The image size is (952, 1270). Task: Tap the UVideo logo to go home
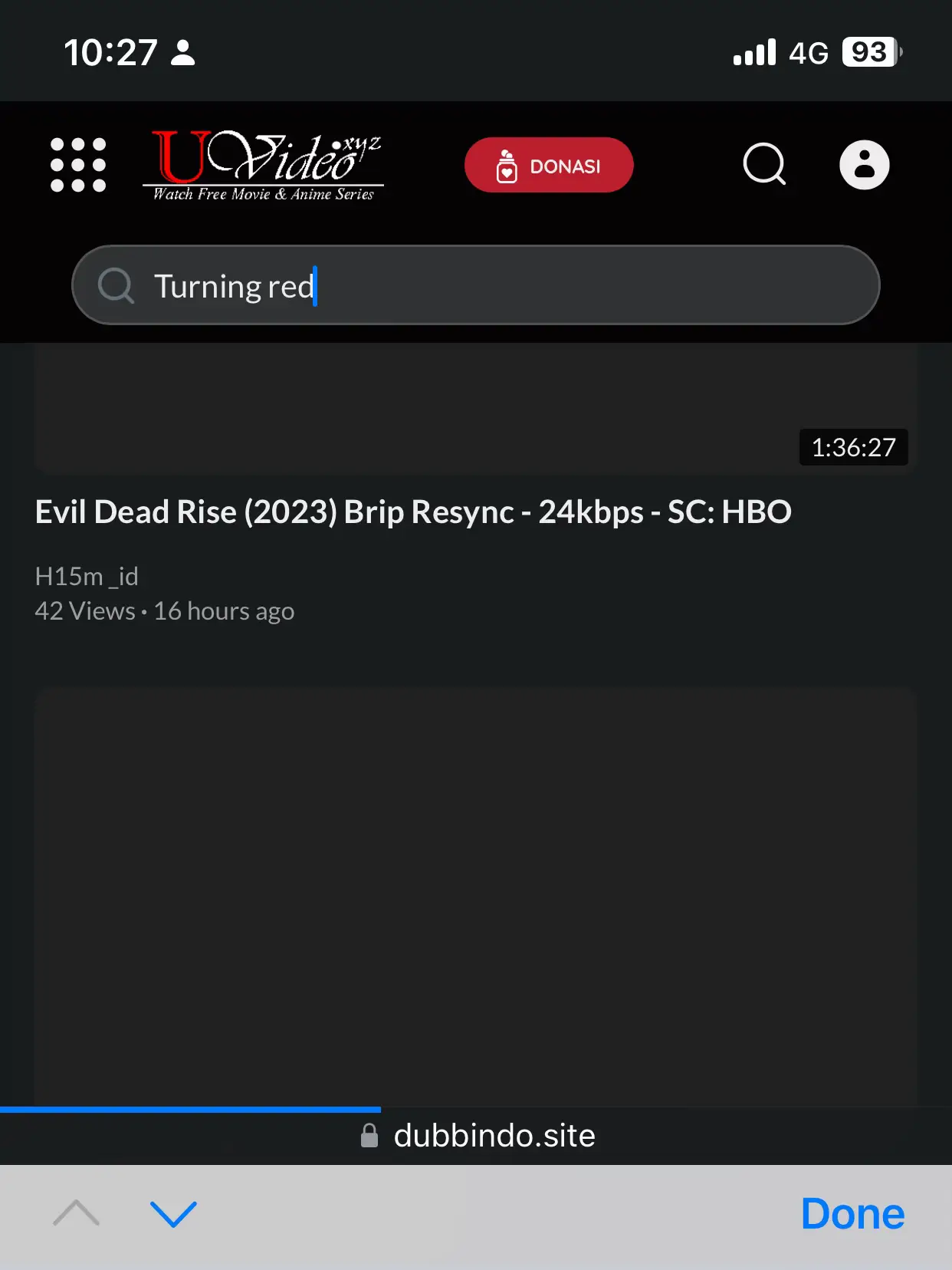click(263, 166)
